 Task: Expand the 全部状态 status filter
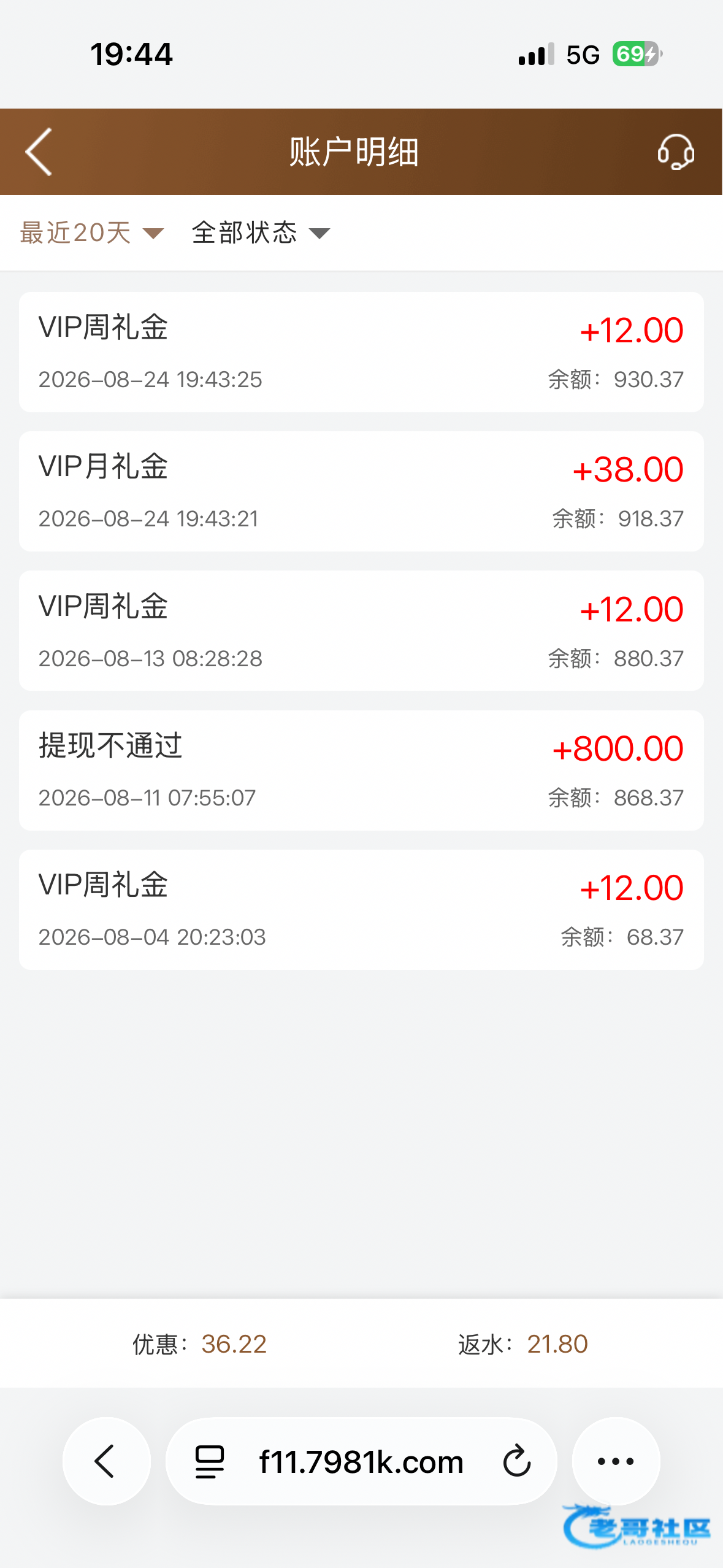pyautogui.click(x=261, y=233)
